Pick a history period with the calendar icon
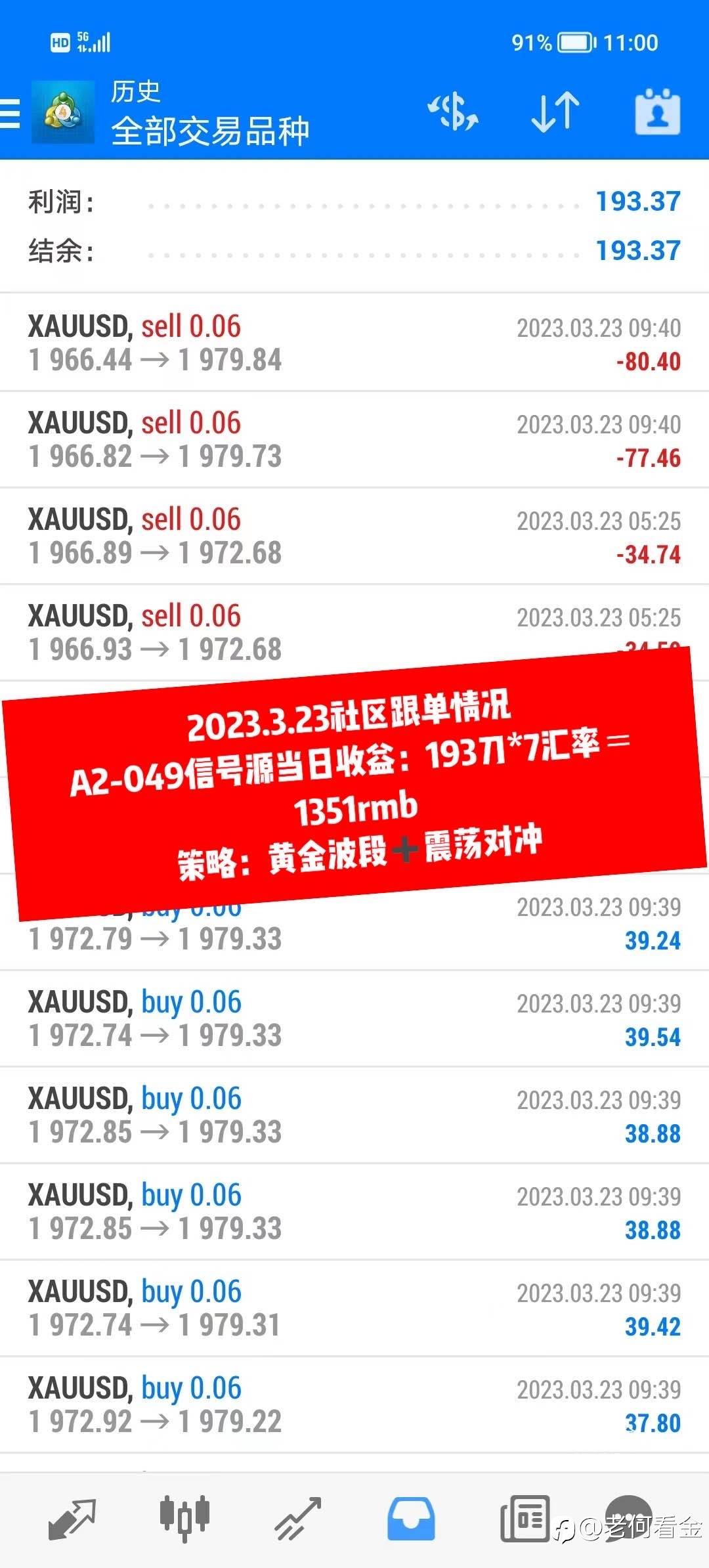Viewport: 709px width, 1568px height. [x=657, y=112]
